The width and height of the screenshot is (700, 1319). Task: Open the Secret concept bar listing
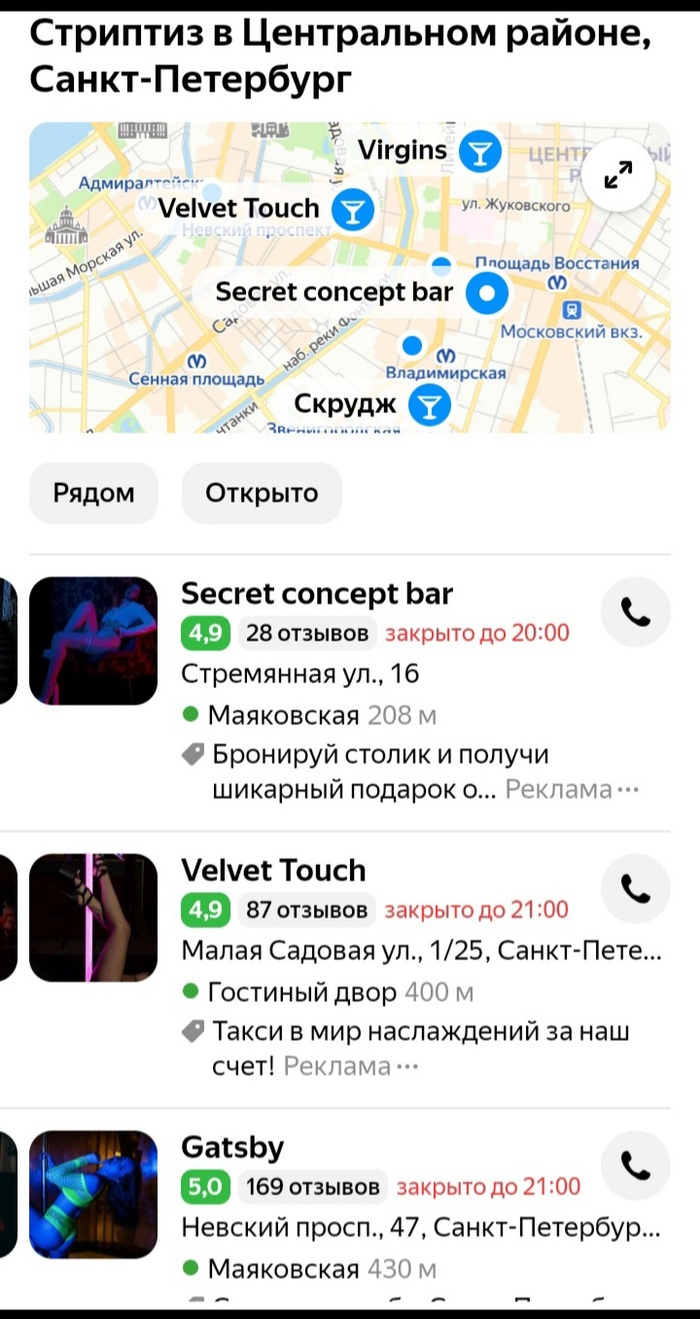[x=317, y=594]
